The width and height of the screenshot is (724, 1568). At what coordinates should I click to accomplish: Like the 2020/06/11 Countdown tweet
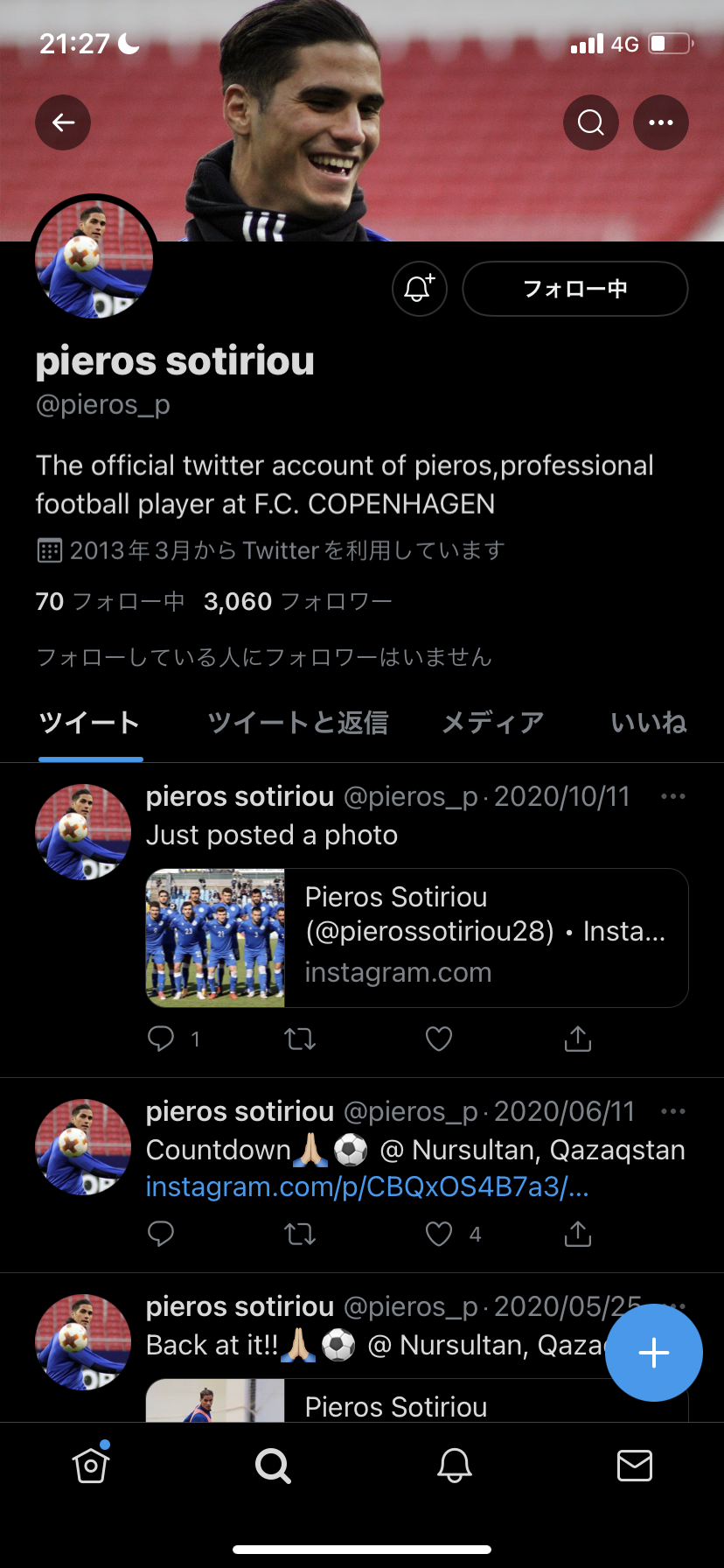click(x=439, y=1235)
